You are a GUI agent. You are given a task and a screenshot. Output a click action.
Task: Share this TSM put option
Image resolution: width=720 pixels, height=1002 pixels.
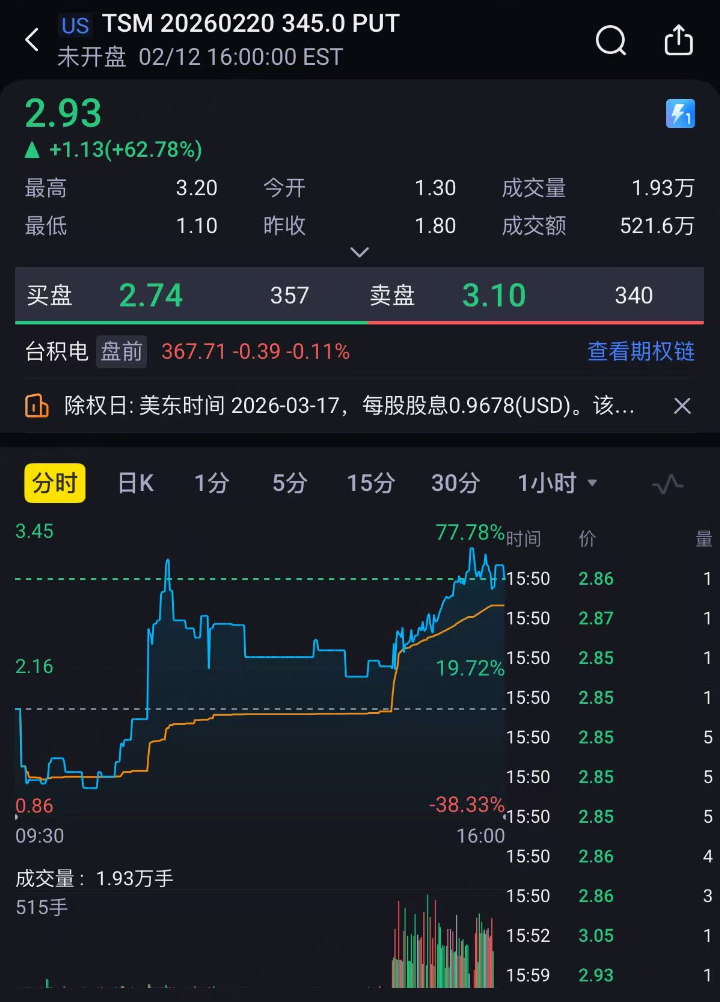point(678,40)
